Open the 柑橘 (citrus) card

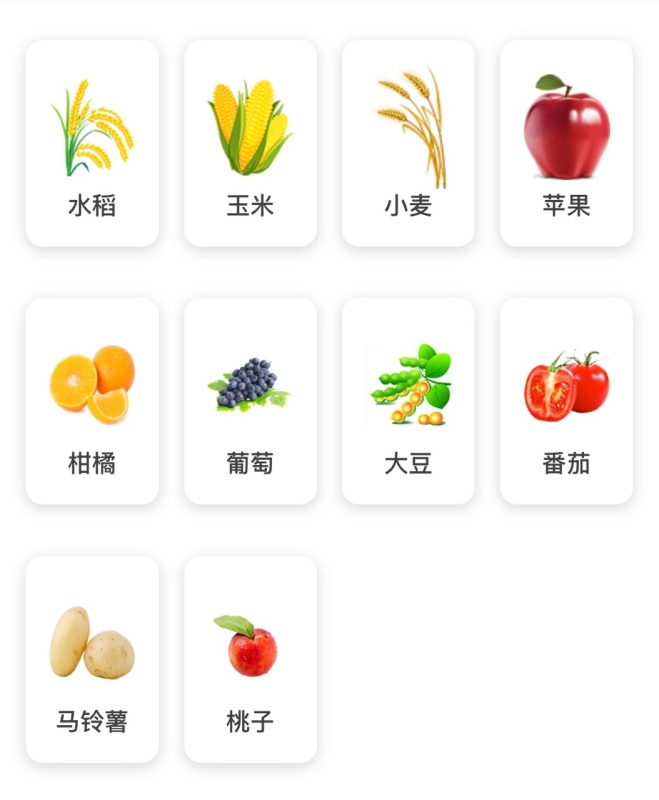point(92,401)
